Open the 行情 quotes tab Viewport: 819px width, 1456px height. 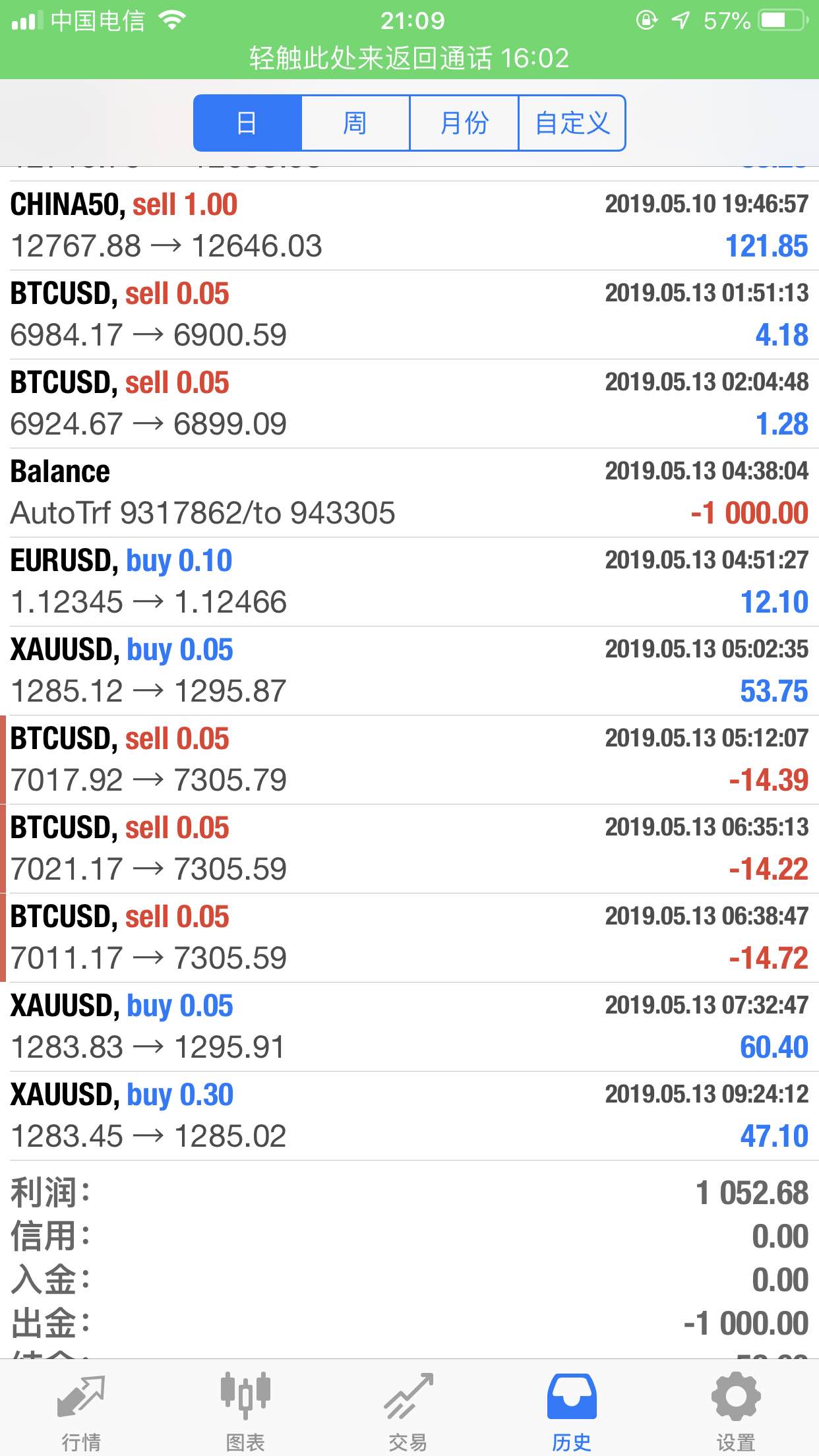tap(81, 1407)
